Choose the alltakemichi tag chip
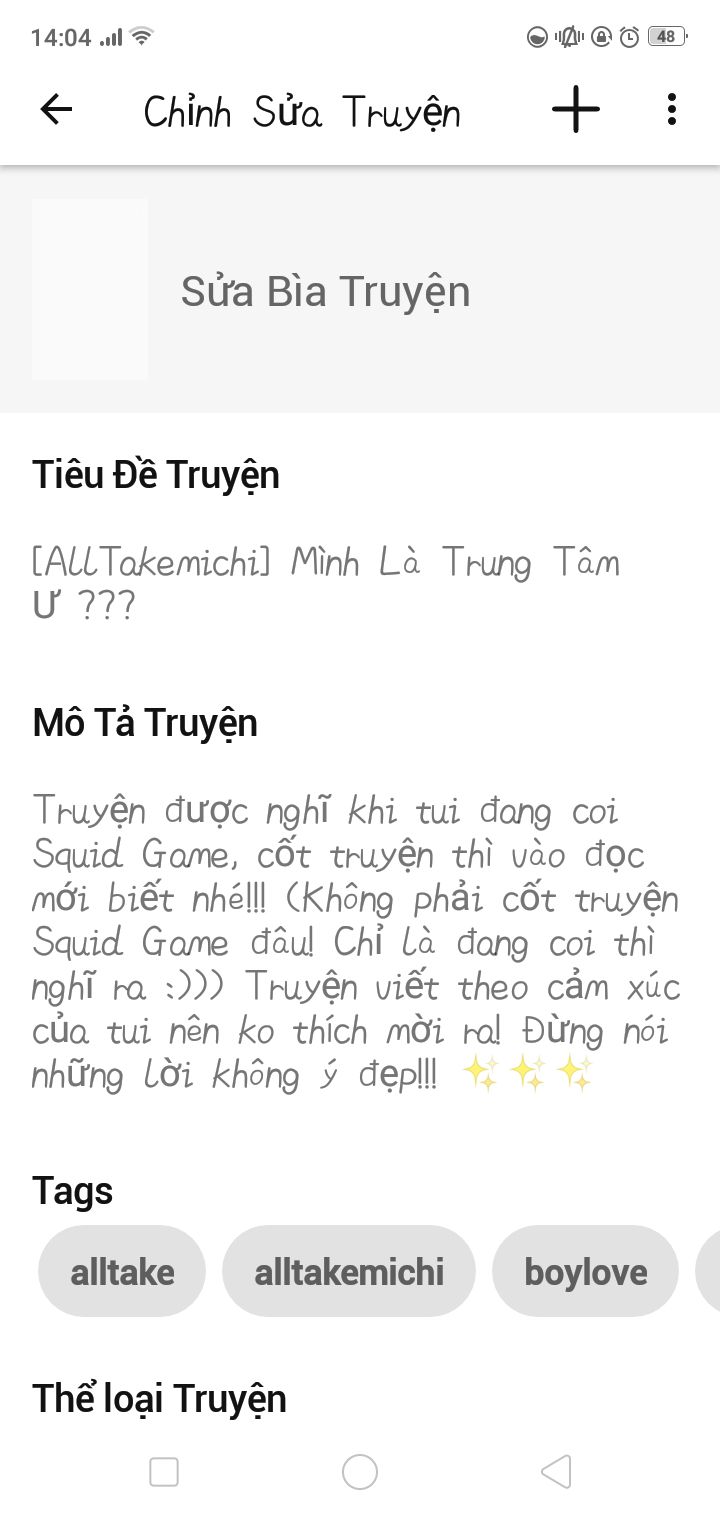This screenshot has width=720, height=1520. click(x=349, y=1272)
